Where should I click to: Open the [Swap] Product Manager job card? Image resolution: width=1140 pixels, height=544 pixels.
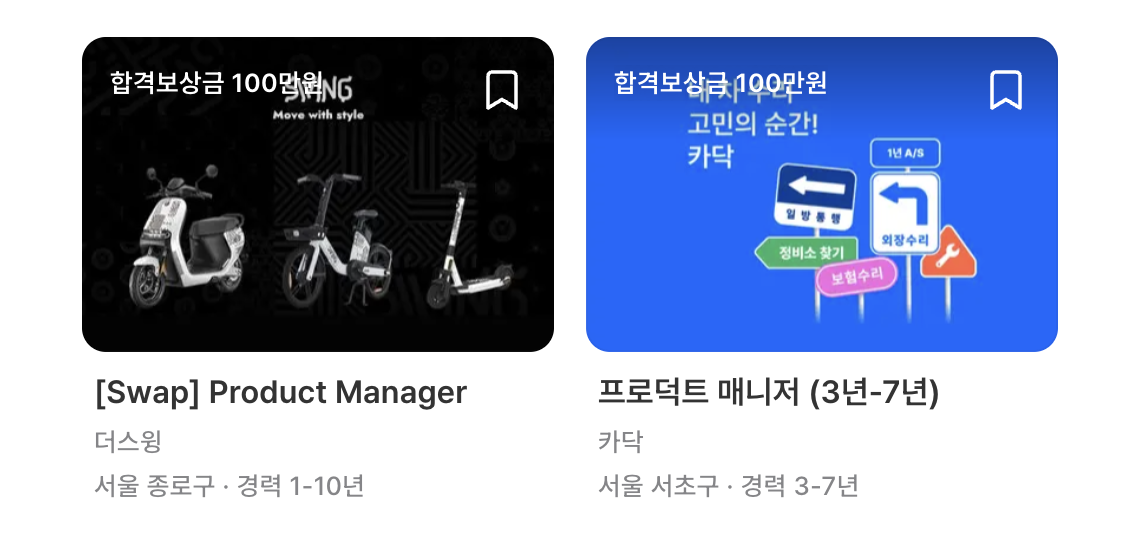[x=281, y=392]
